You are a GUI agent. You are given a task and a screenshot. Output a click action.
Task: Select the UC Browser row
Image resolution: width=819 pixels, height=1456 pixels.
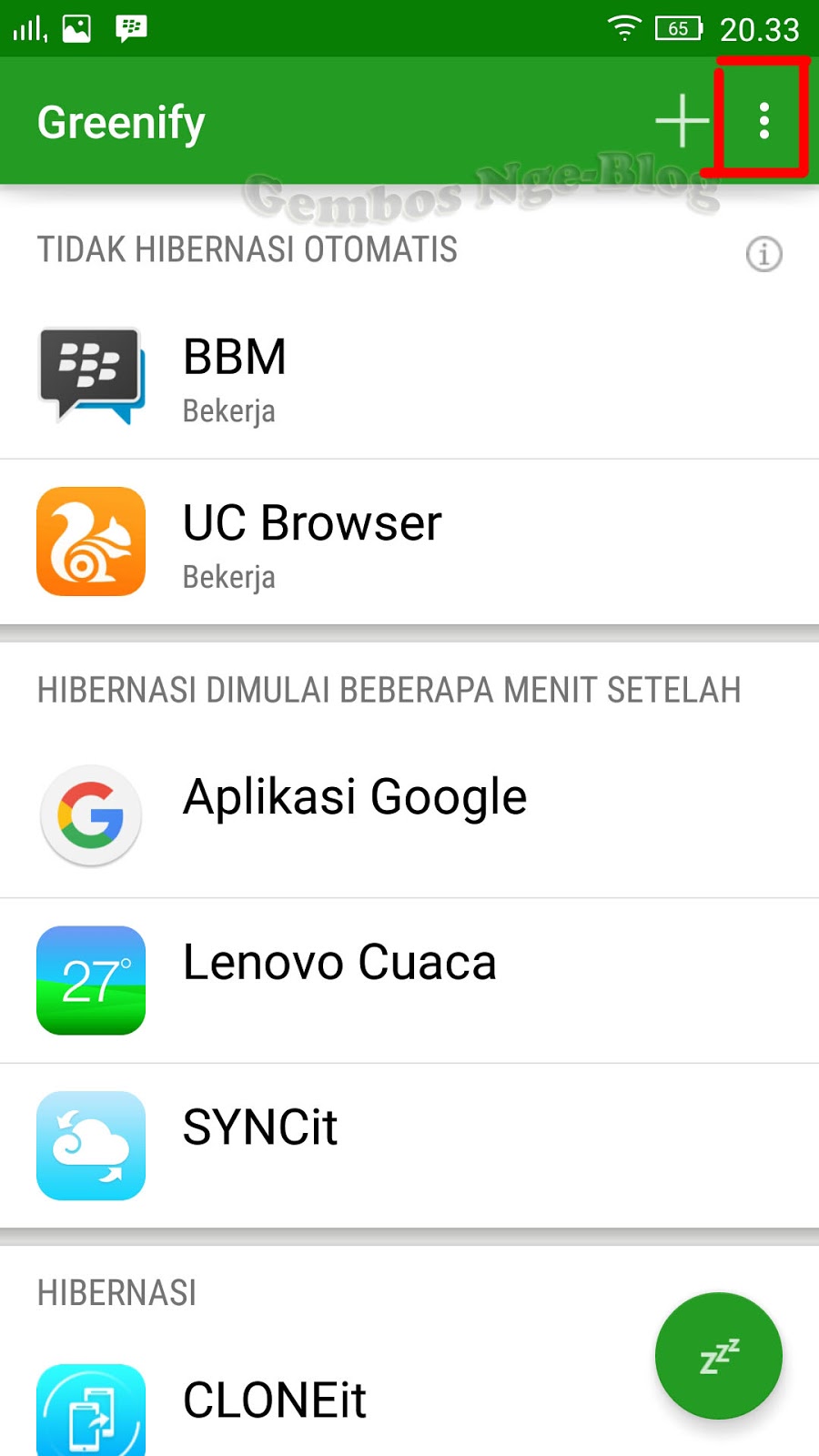409,541
